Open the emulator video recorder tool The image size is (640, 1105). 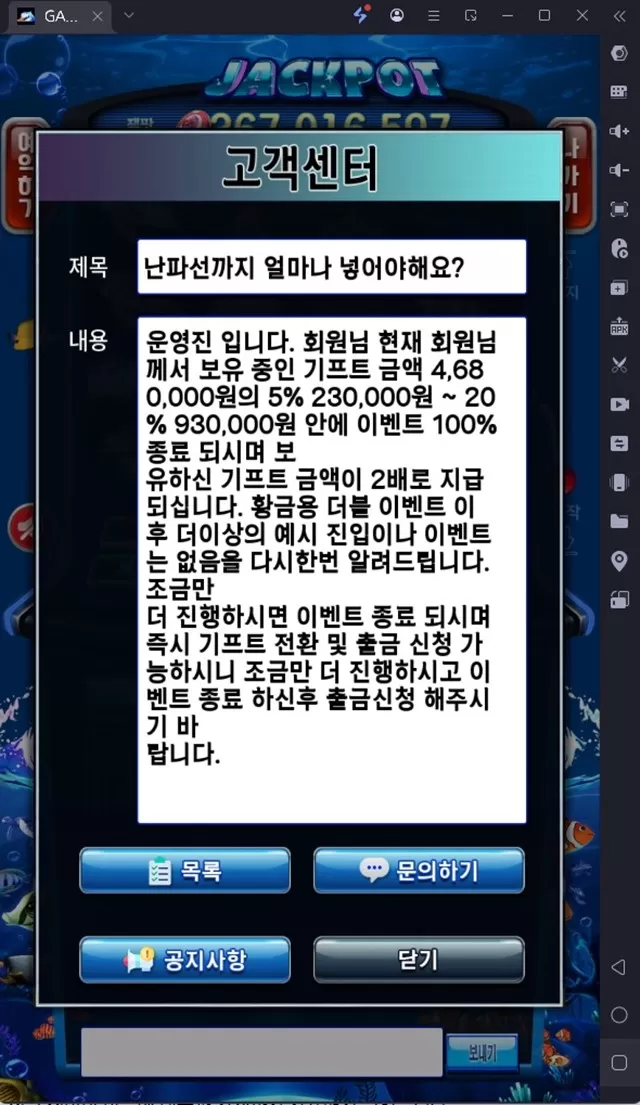[x=619, y=404]
